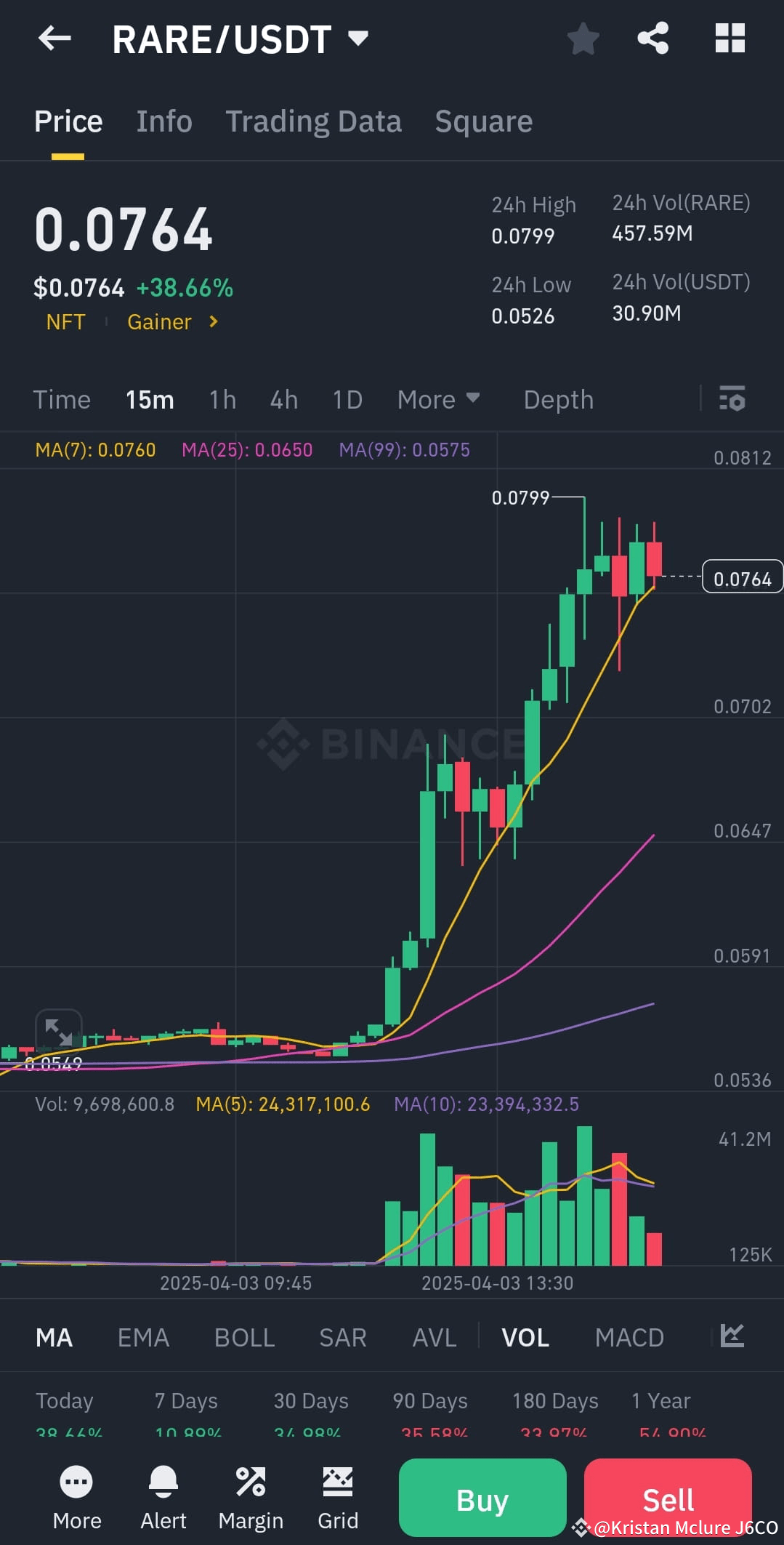
Task: Open chart settings icon beside Depth
Action: click(x=732, y=399)
